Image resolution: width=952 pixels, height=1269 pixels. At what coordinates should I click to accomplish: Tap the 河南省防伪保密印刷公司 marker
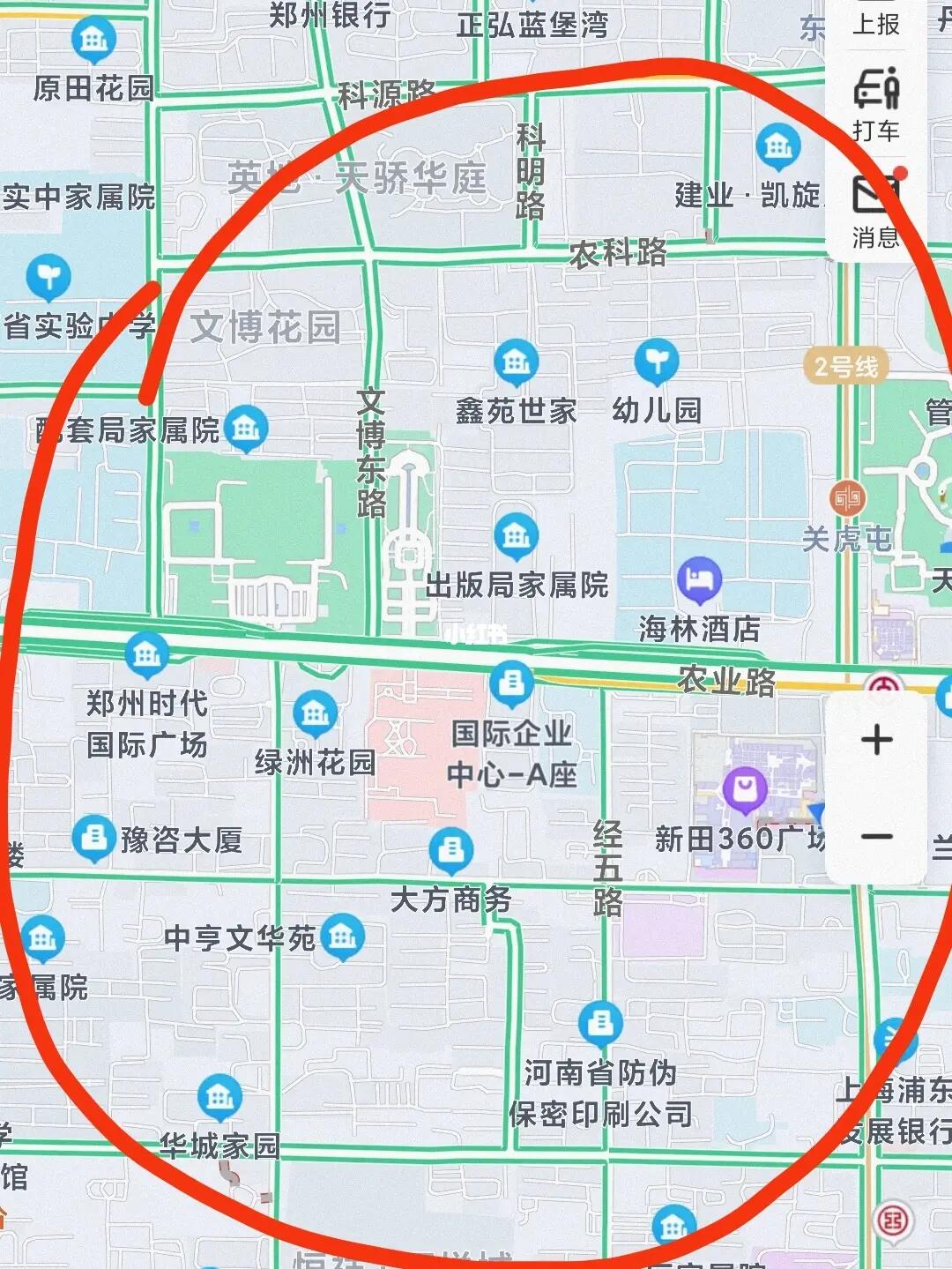pos(600,1023)
